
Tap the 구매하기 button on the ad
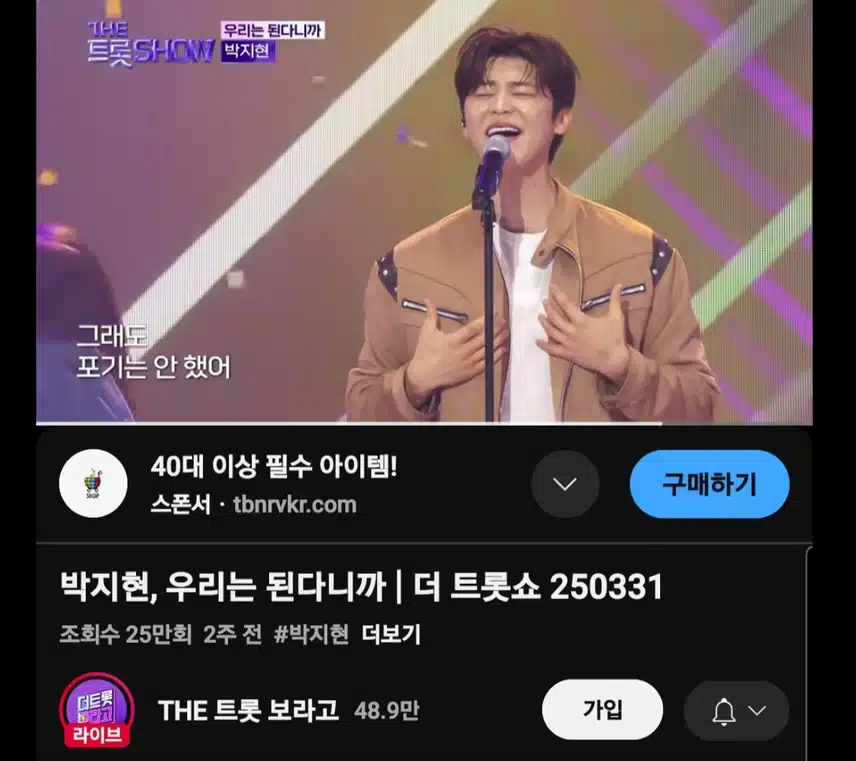point(709,484)
